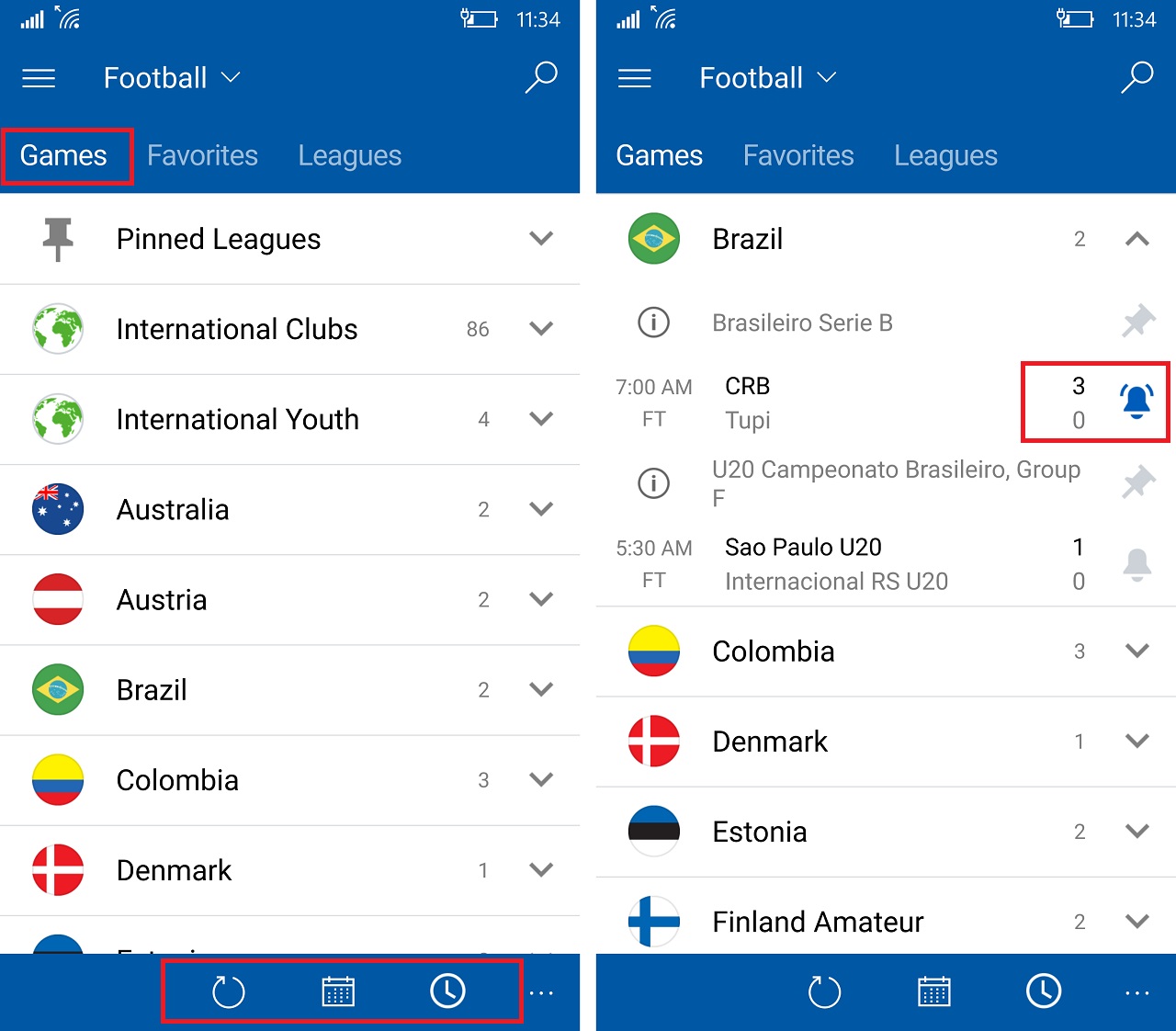Expand Finland Amateur games
The height and width of the screenshot is (1031, 1176).
[1136, 922]
